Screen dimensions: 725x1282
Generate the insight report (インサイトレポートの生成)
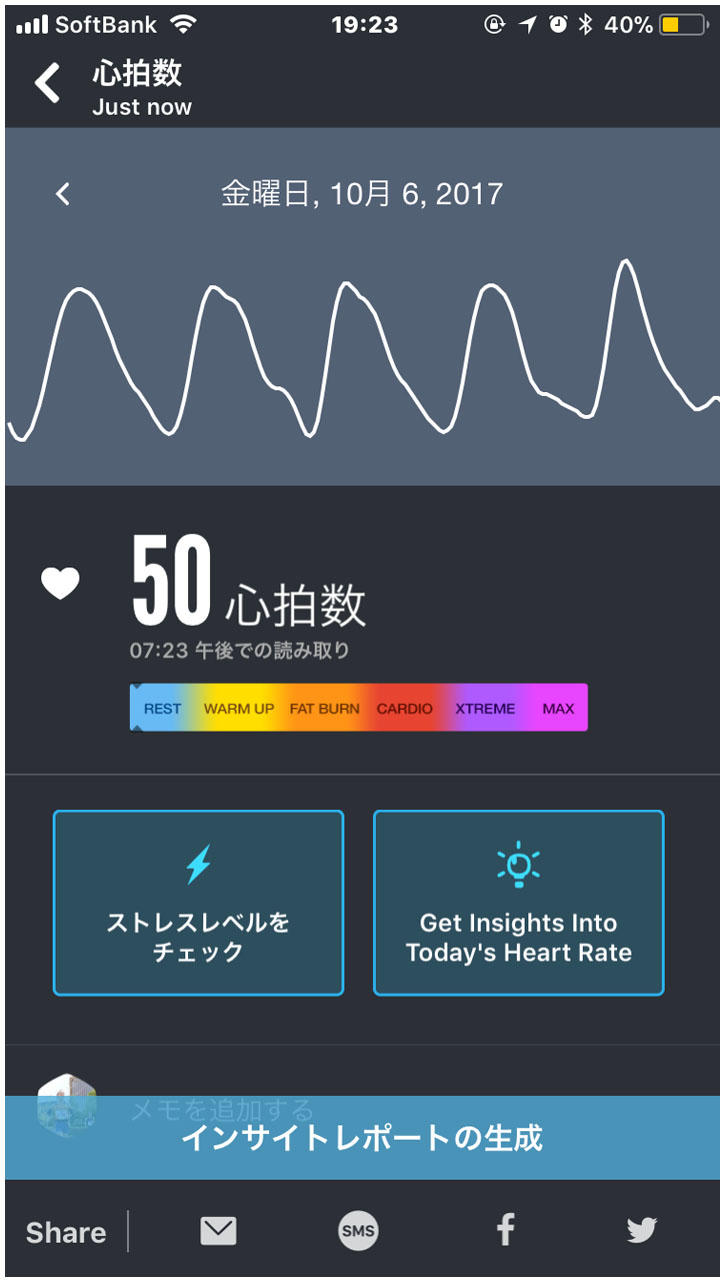pyautogui.click(x=362, y=1138)
